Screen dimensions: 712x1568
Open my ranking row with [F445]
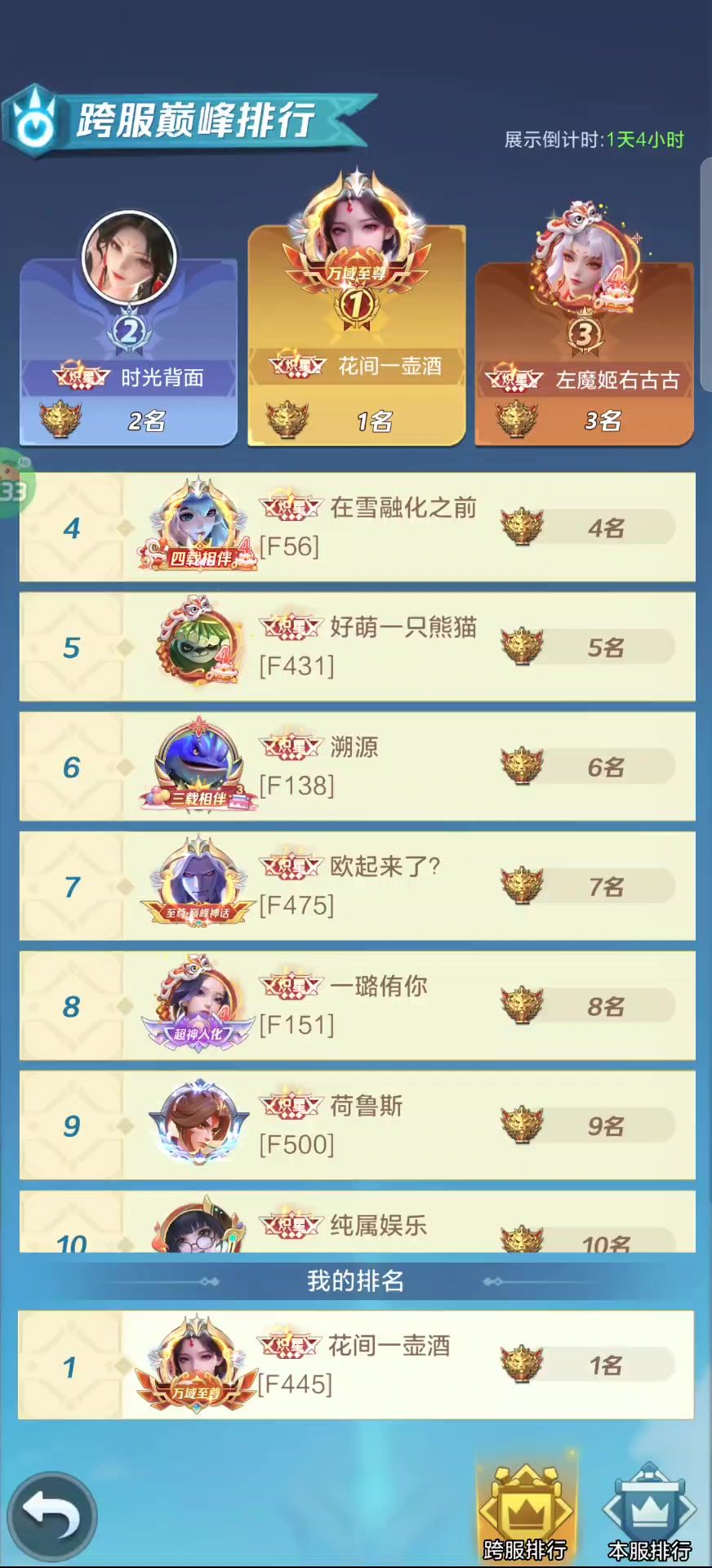point(356,1365)
